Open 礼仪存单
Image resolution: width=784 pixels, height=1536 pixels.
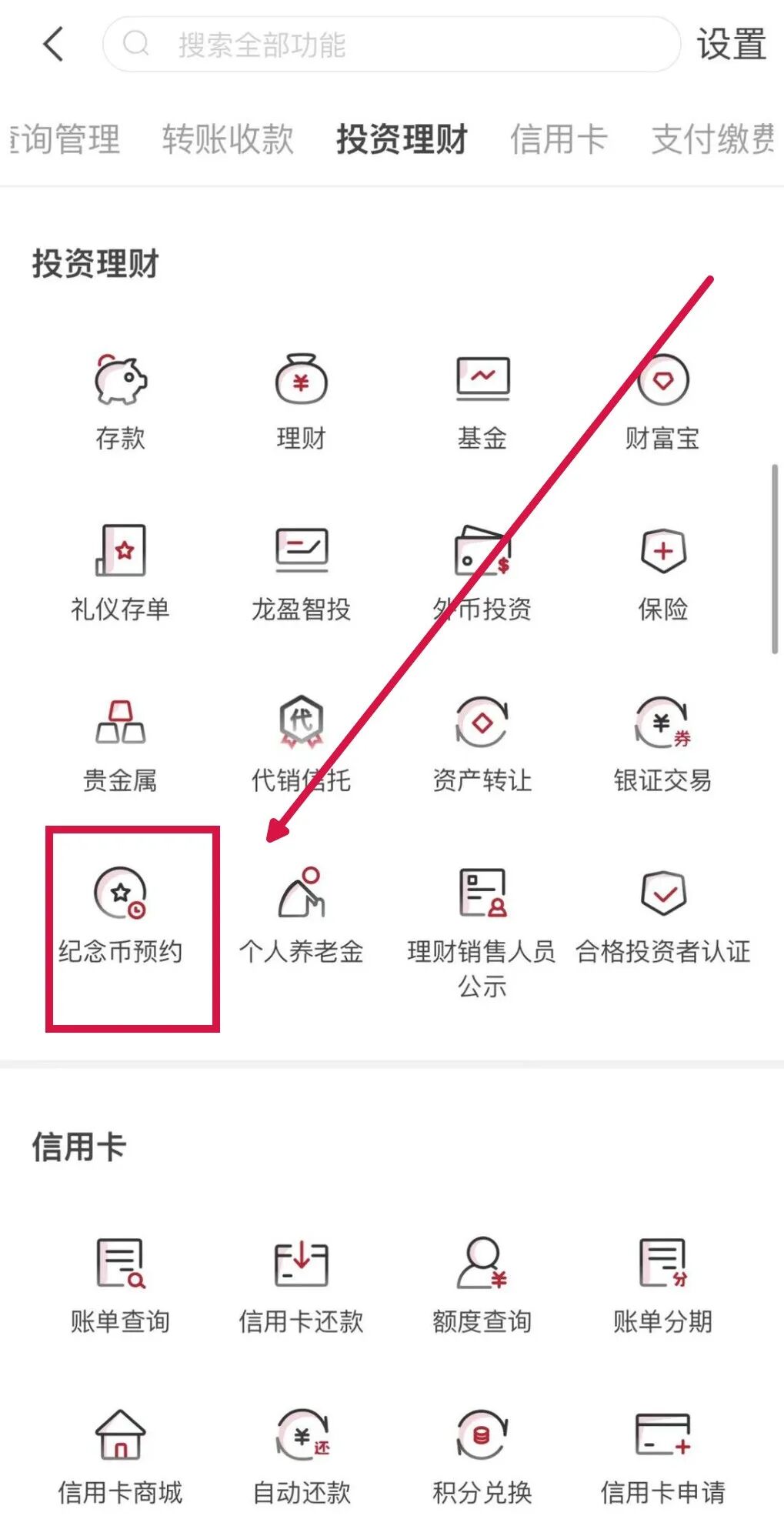tap(120, 571)
